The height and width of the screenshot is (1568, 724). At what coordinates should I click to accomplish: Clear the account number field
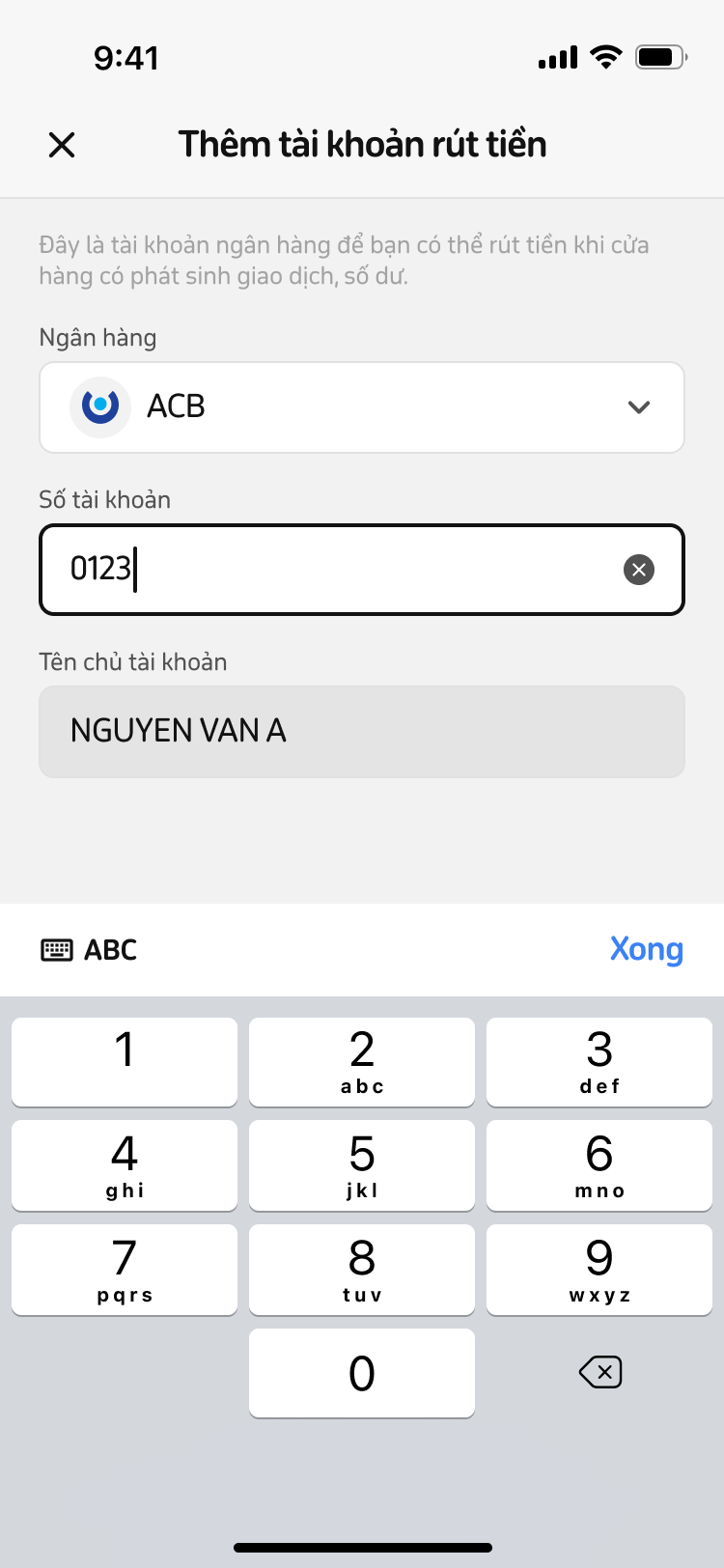(638, 570)
